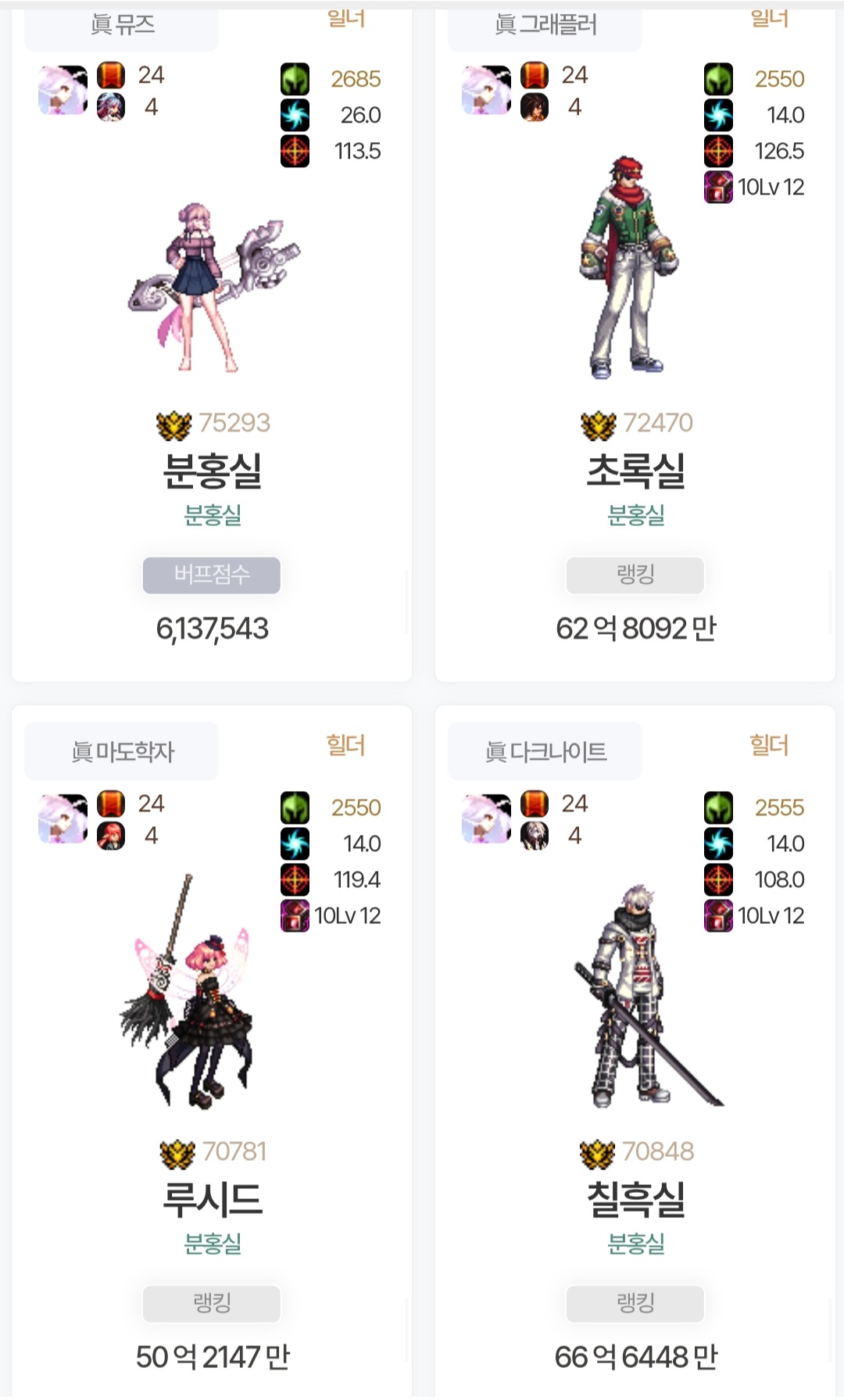Open the 칠흑실 character card
844x1400 pixels.
(x=635, y=1199)
